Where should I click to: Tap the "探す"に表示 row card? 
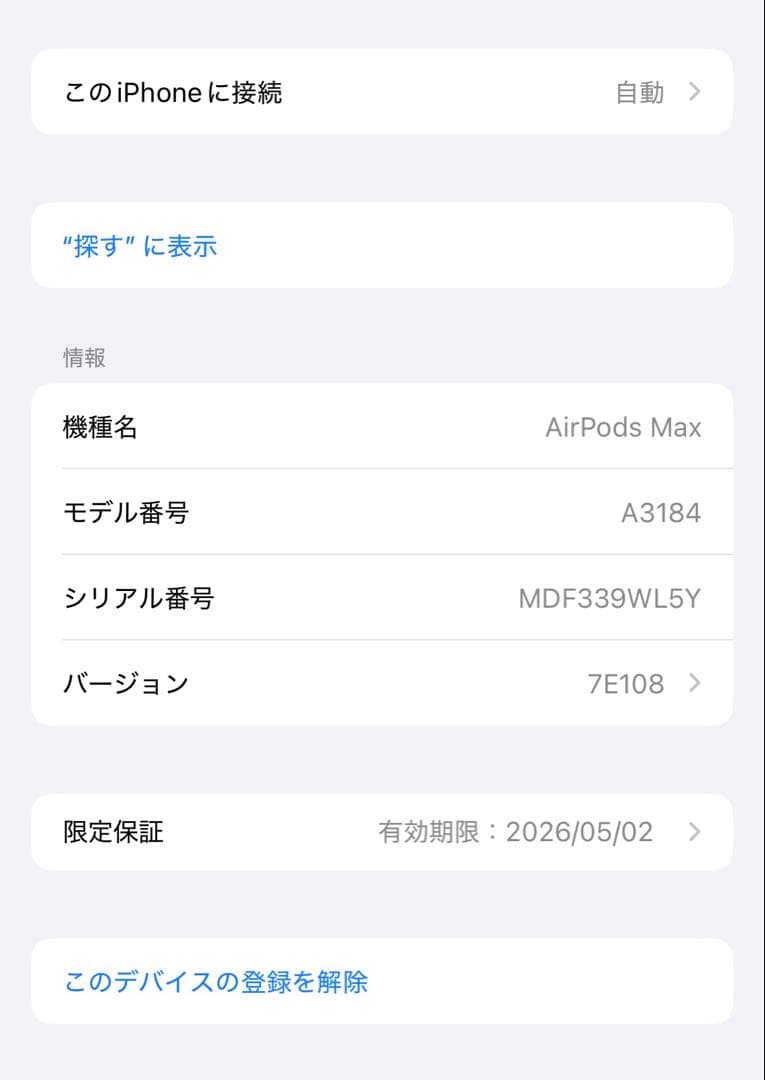(382, 246)
